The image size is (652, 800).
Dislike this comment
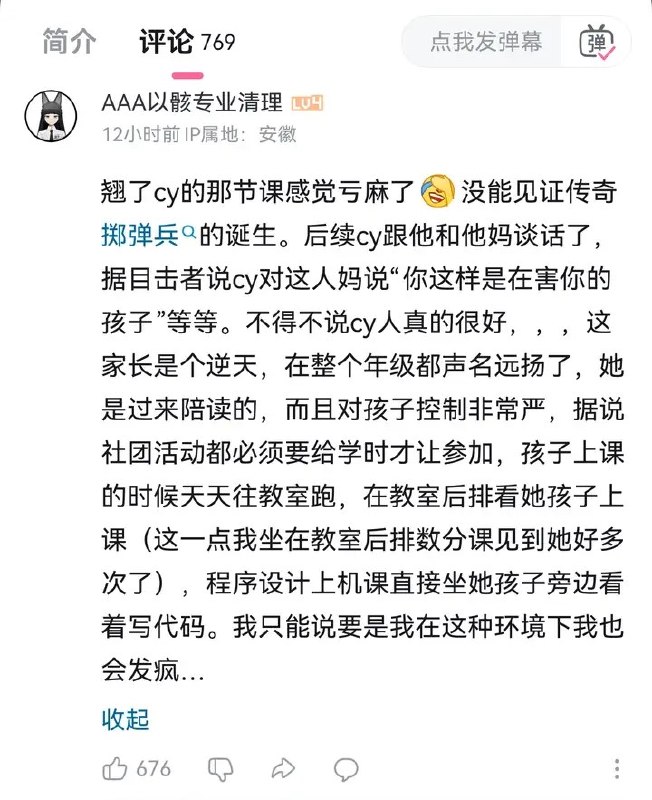pyautogui.click(x=220, y=768)
